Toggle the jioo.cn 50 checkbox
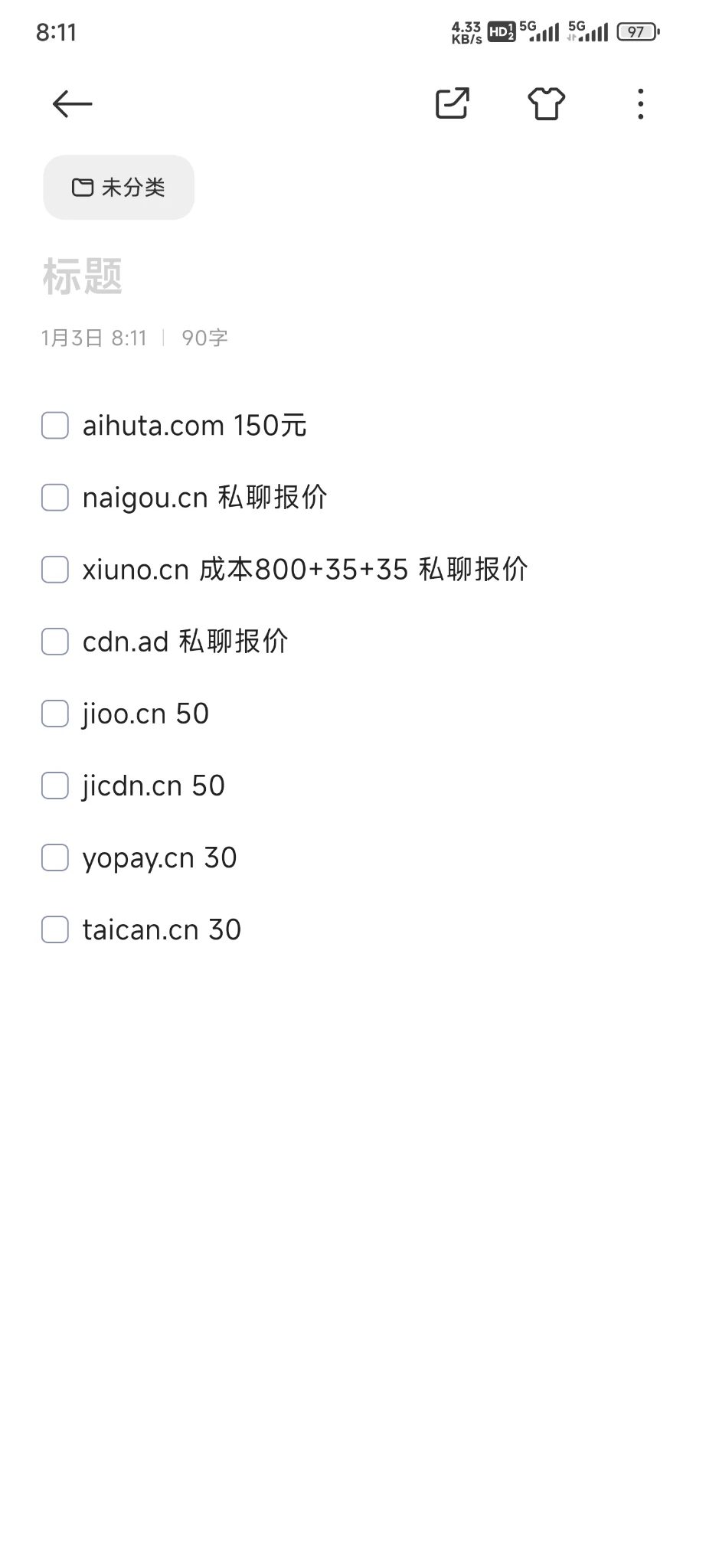Screen dimensions: 706x1568 [x=55, y=714]
